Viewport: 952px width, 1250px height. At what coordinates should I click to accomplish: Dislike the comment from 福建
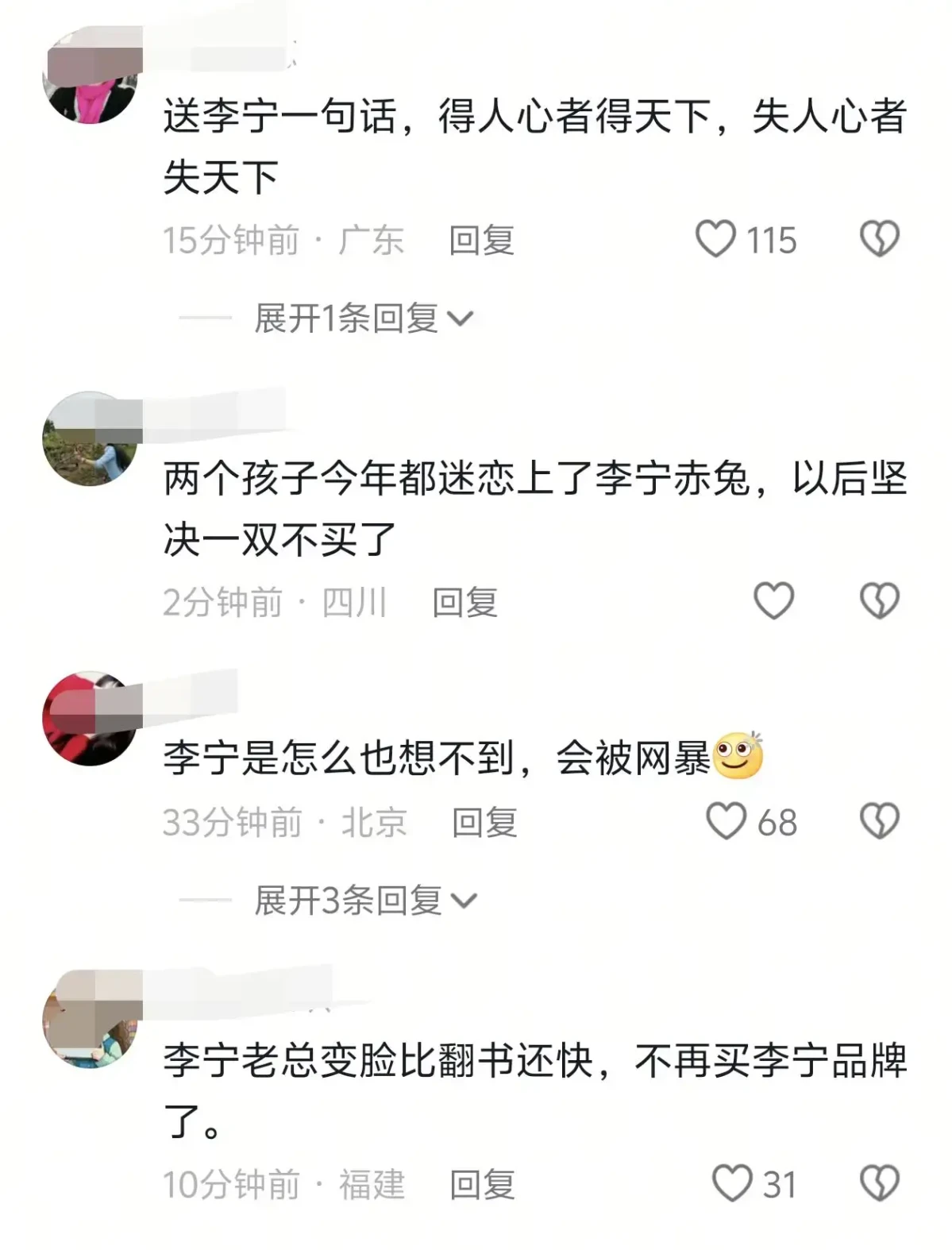click(879, 1183)
